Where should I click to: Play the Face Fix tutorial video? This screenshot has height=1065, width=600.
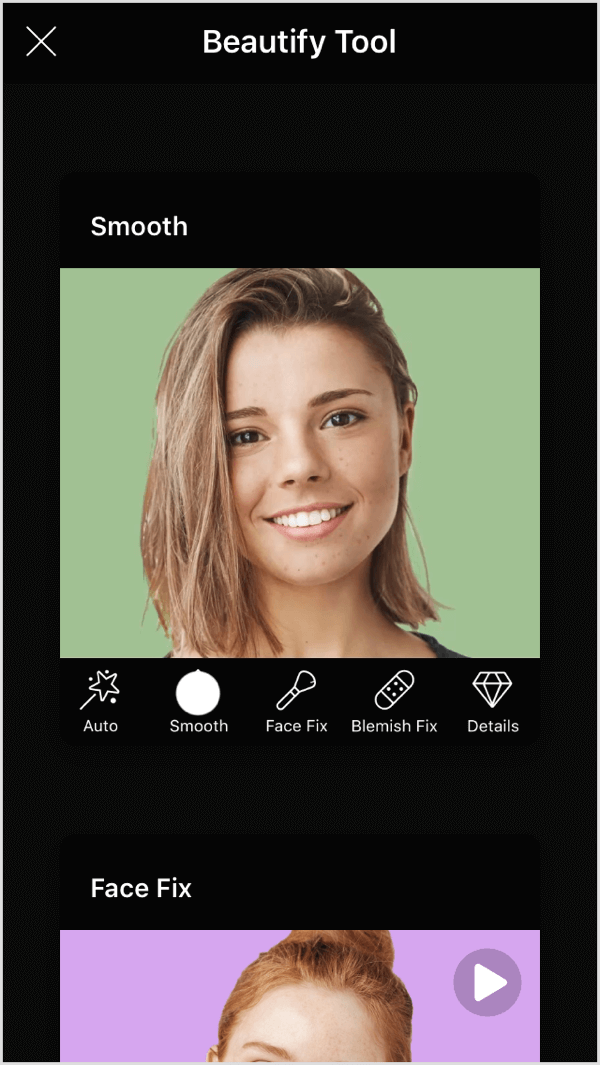487,982
